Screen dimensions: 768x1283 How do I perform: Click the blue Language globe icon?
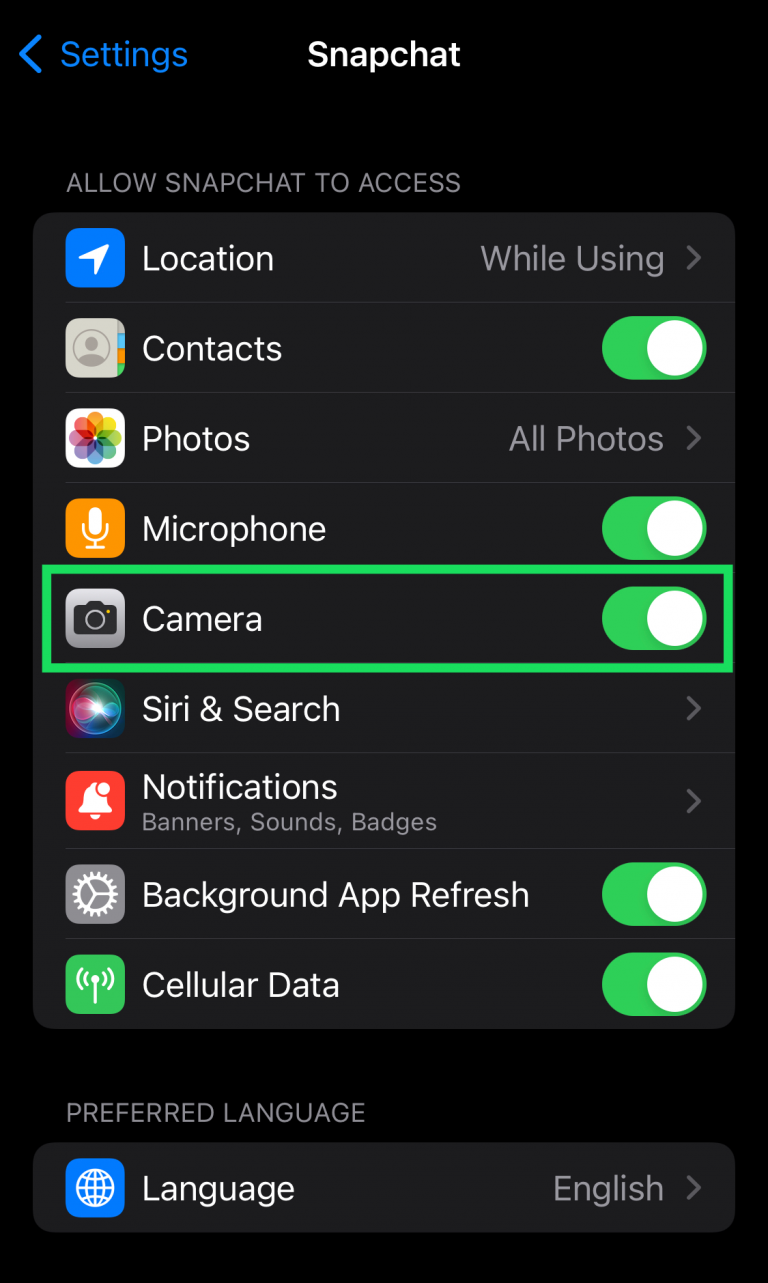(x=94, y=1188)
